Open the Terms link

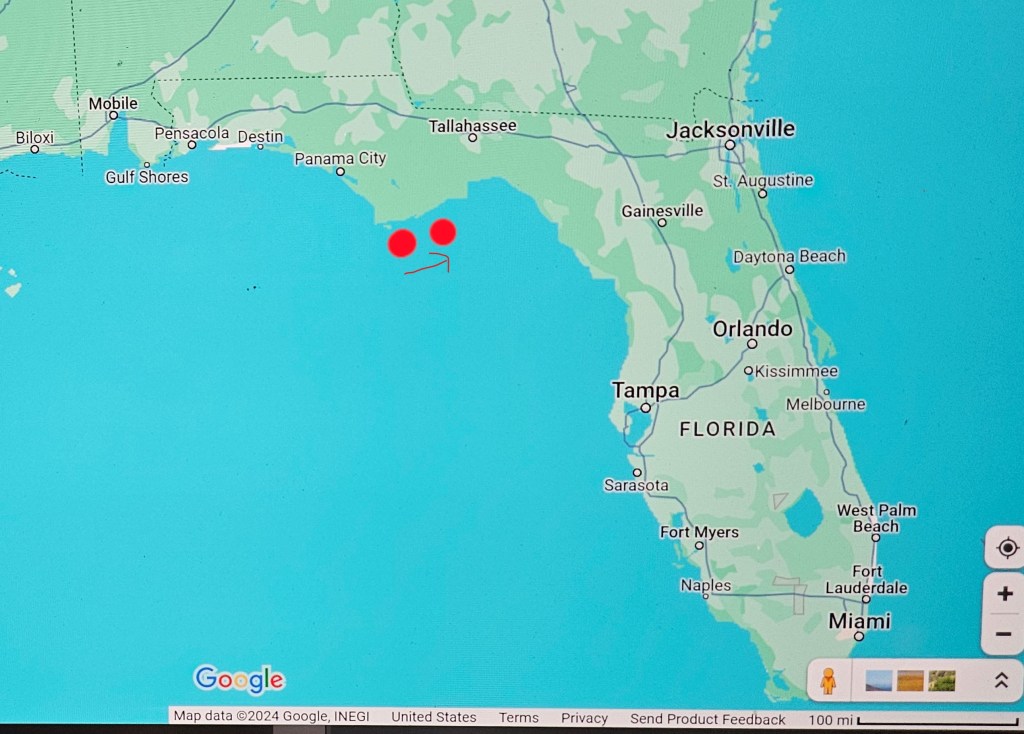coord(519,718)
